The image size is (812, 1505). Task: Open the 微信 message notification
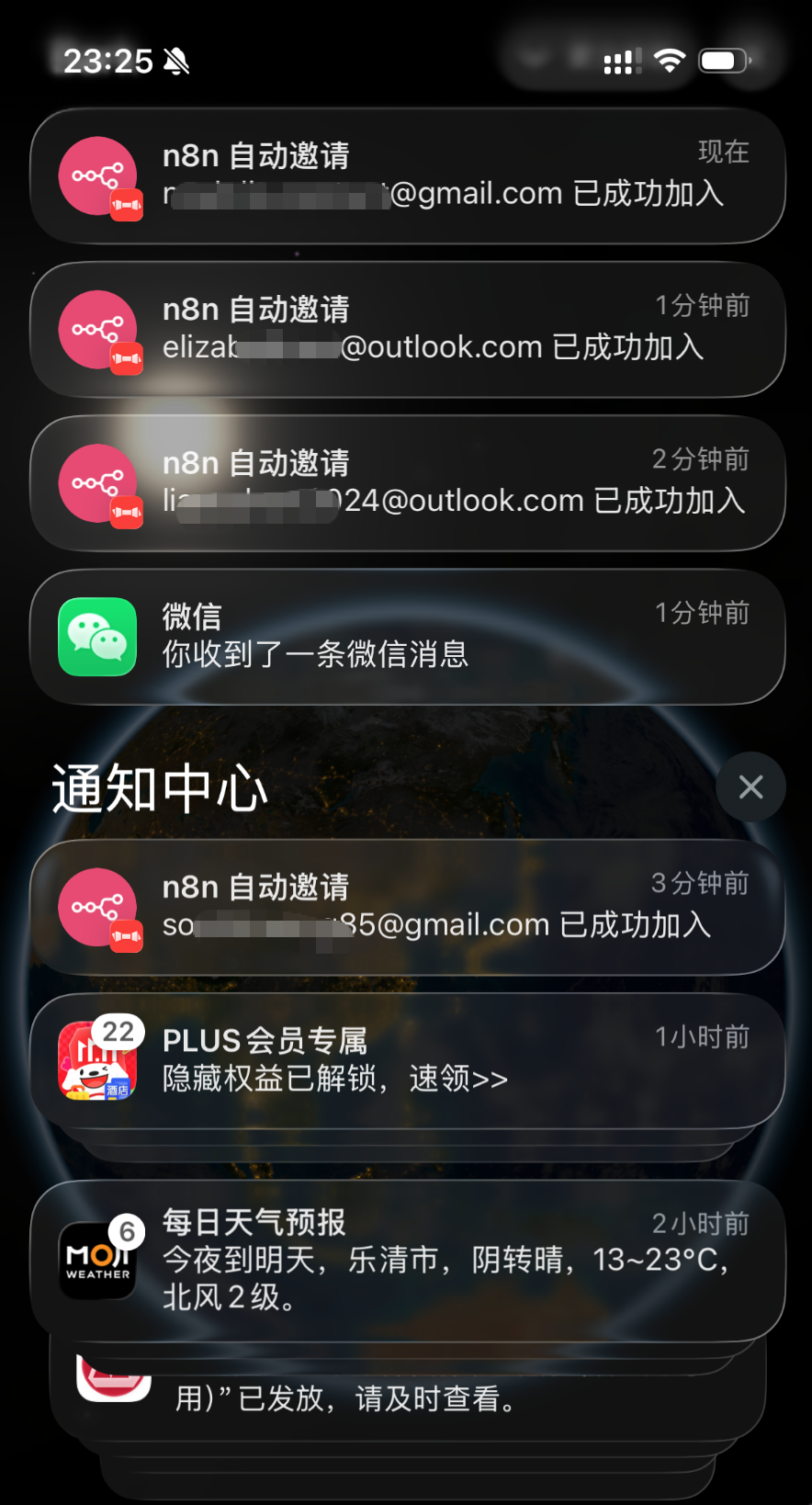(x=407, y=637)
